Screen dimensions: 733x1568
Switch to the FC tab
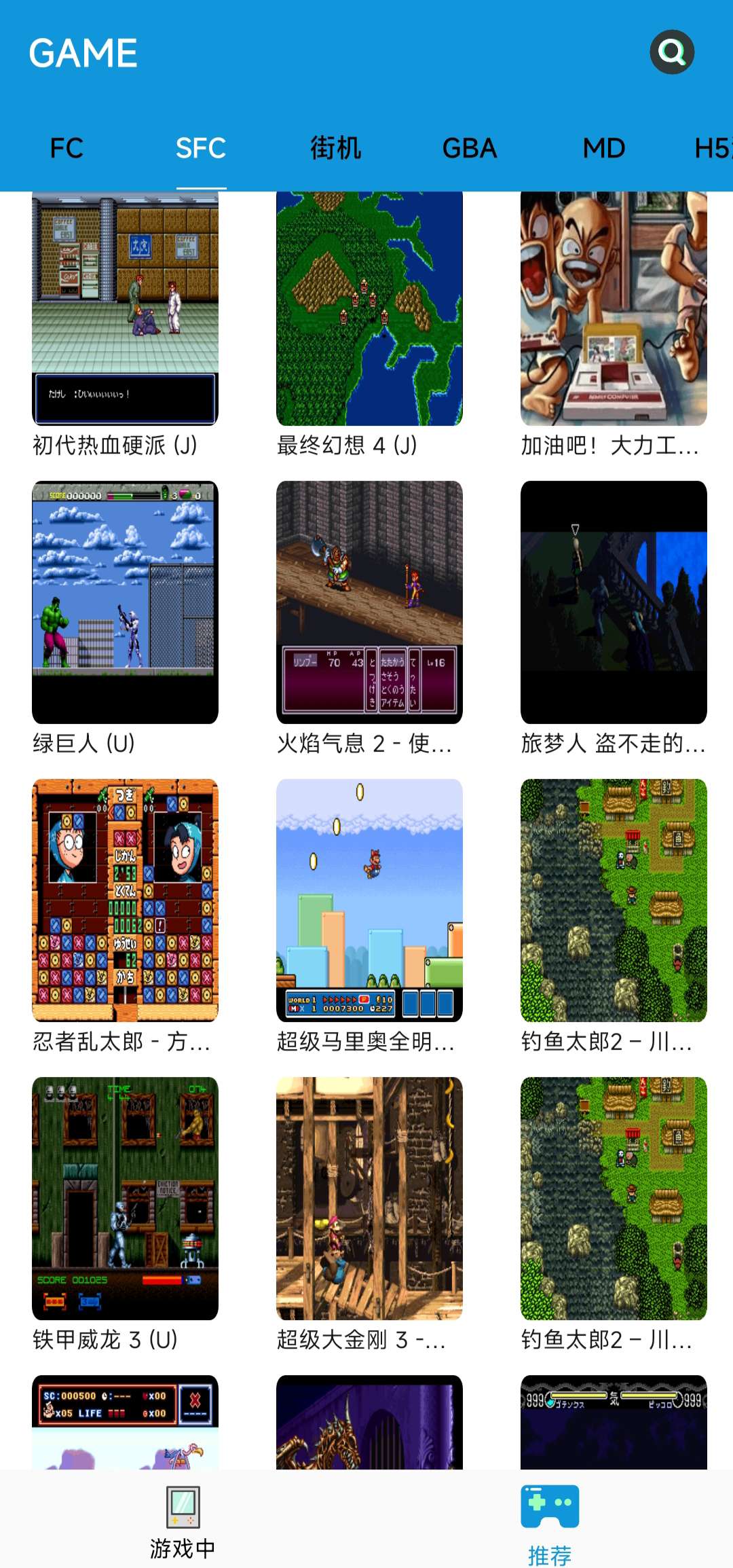pos(67,148)
